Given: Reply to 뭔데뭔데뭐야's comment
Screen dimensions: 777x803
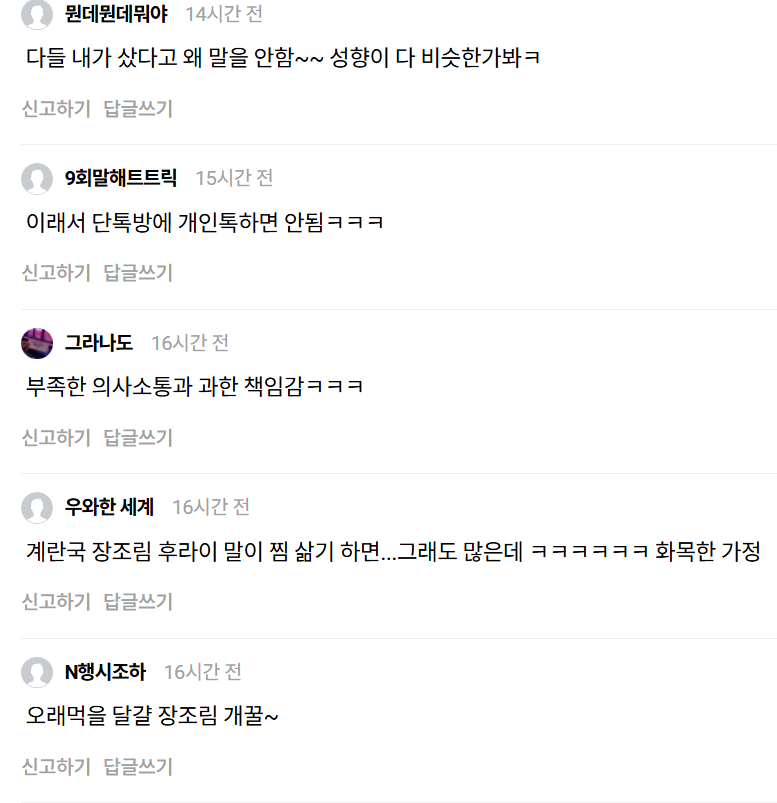Looking at the screenshot, I should click(x=138, y=108).
